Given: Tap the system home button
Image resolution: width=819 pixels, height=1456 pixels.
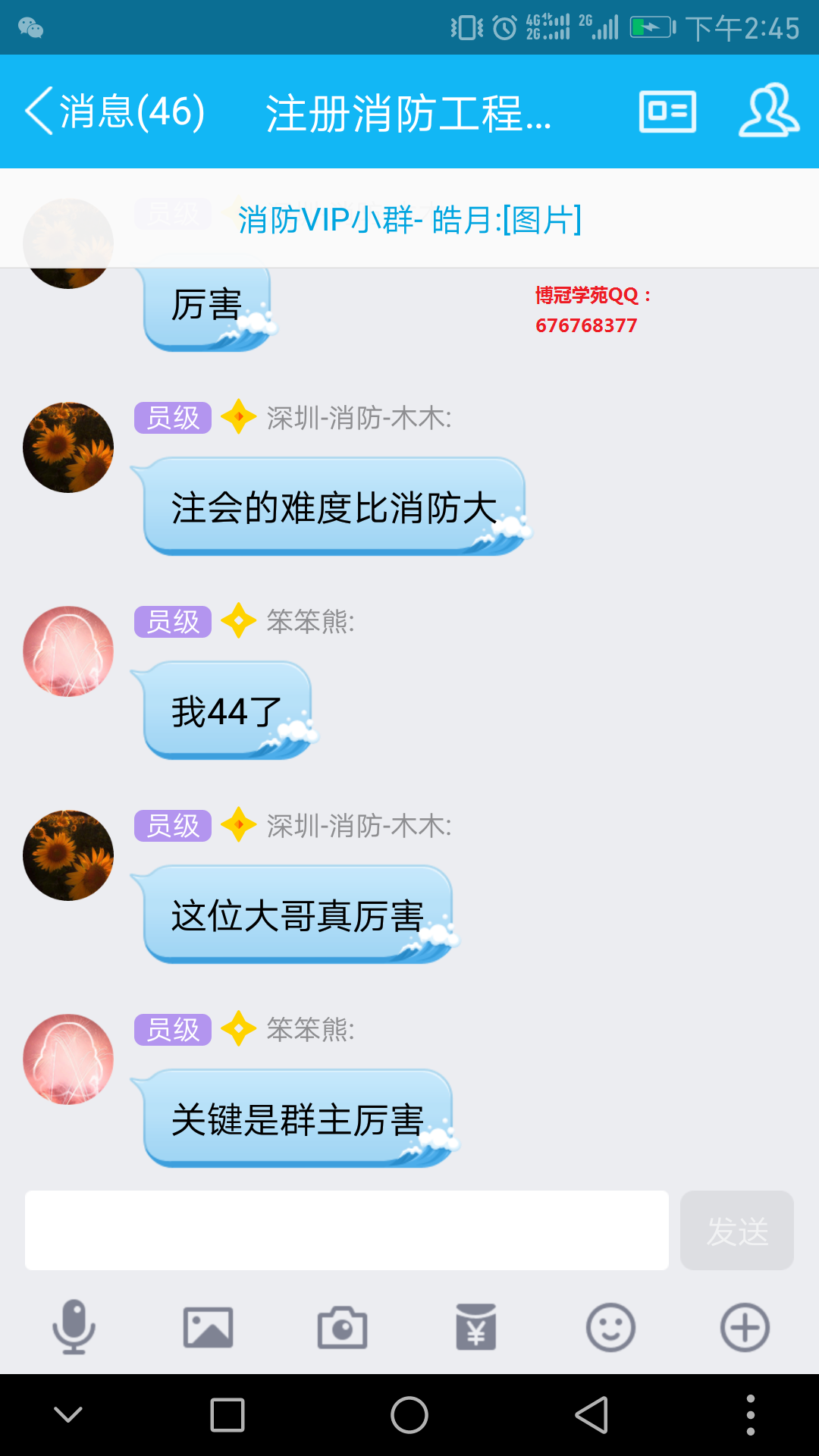Looking at the screenshot, I should [x=409, y=1415].
